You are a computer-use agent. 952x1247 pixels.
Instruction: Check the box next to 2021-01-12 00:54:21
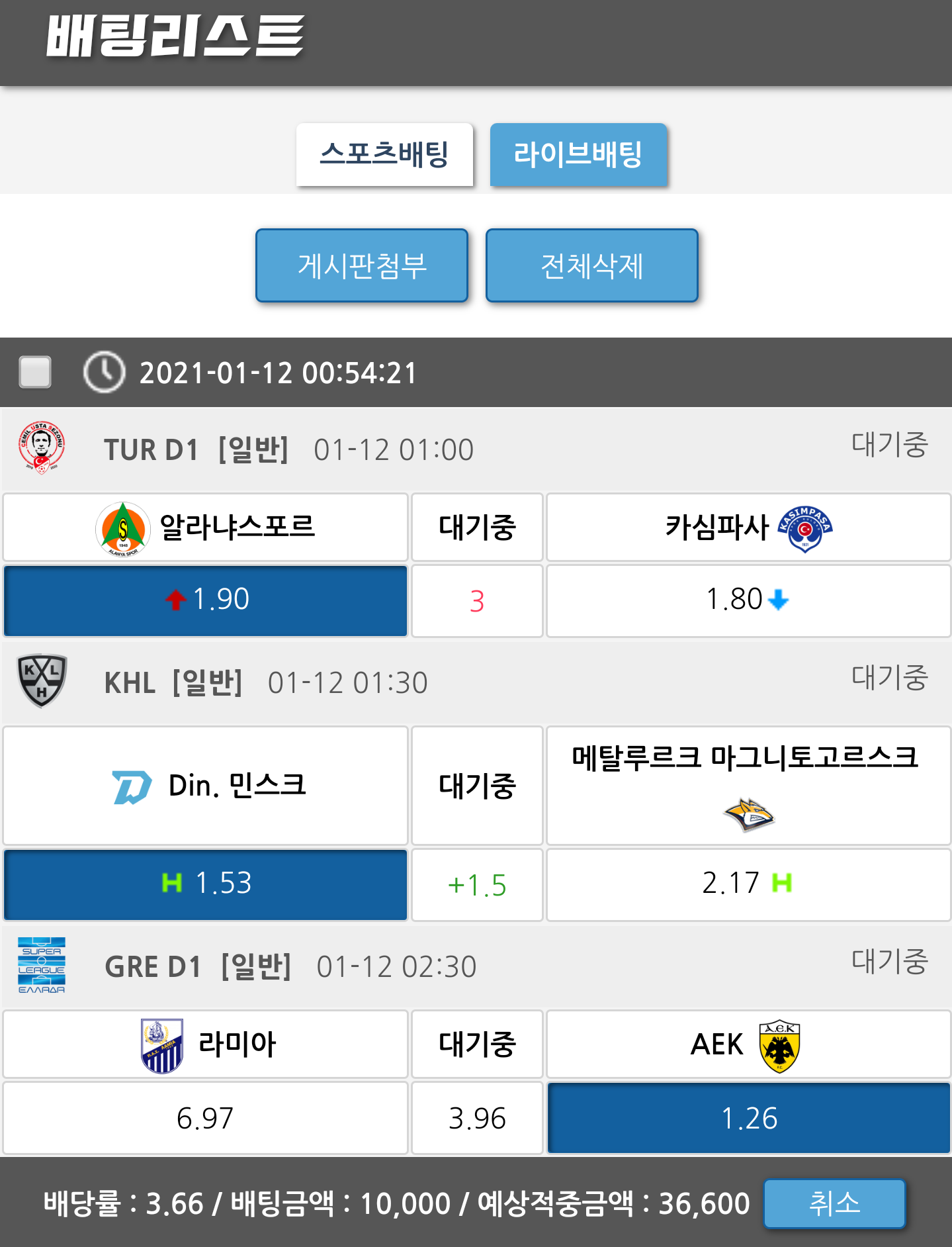tap(35, 372)
